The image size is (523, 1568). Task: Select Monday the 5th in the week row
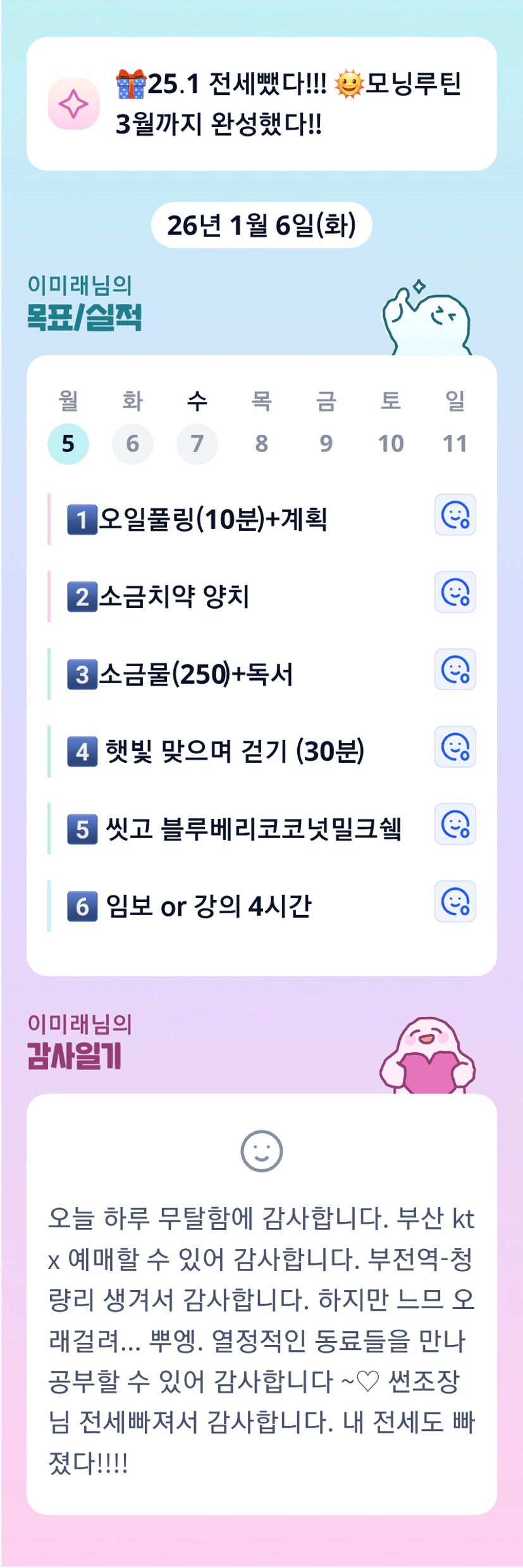pos(68,444)
